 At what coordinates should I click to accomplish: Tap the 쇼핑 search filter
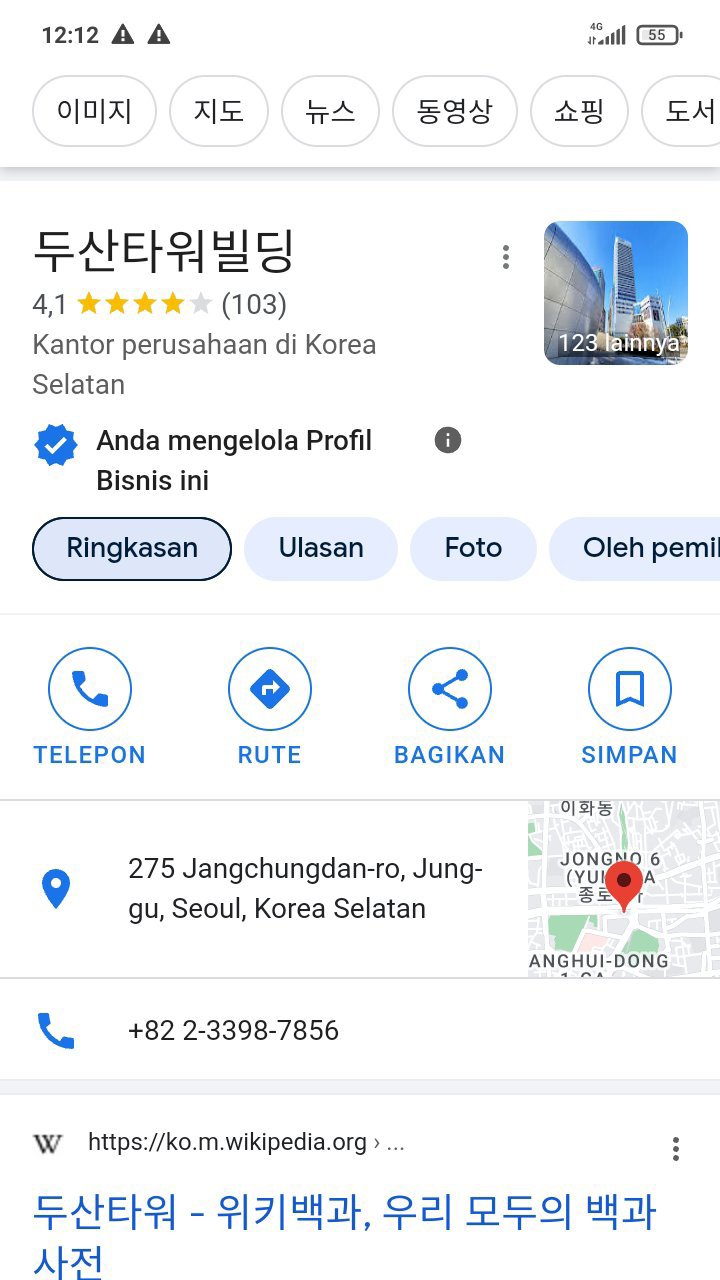(579, 111)
